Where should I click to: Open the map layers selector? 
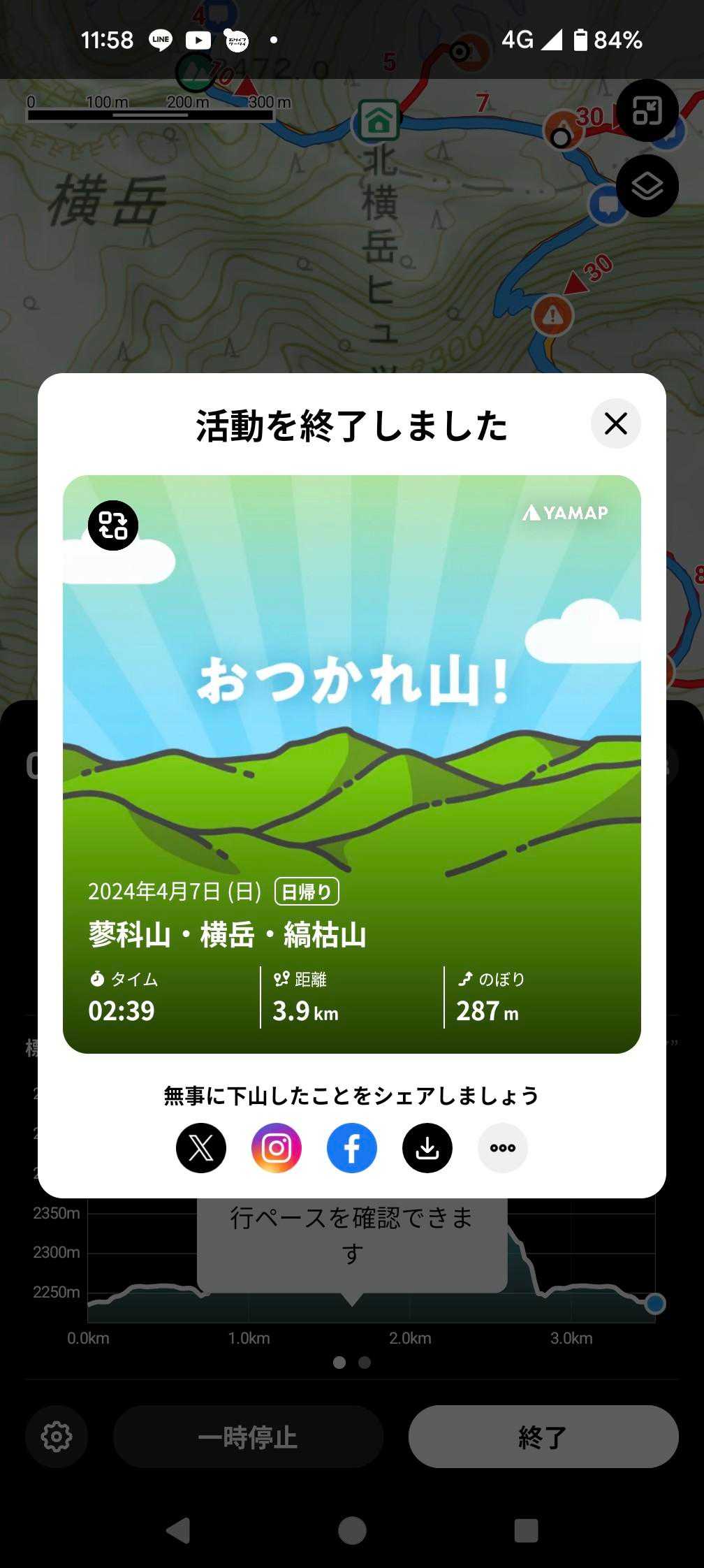click(647, 186)
